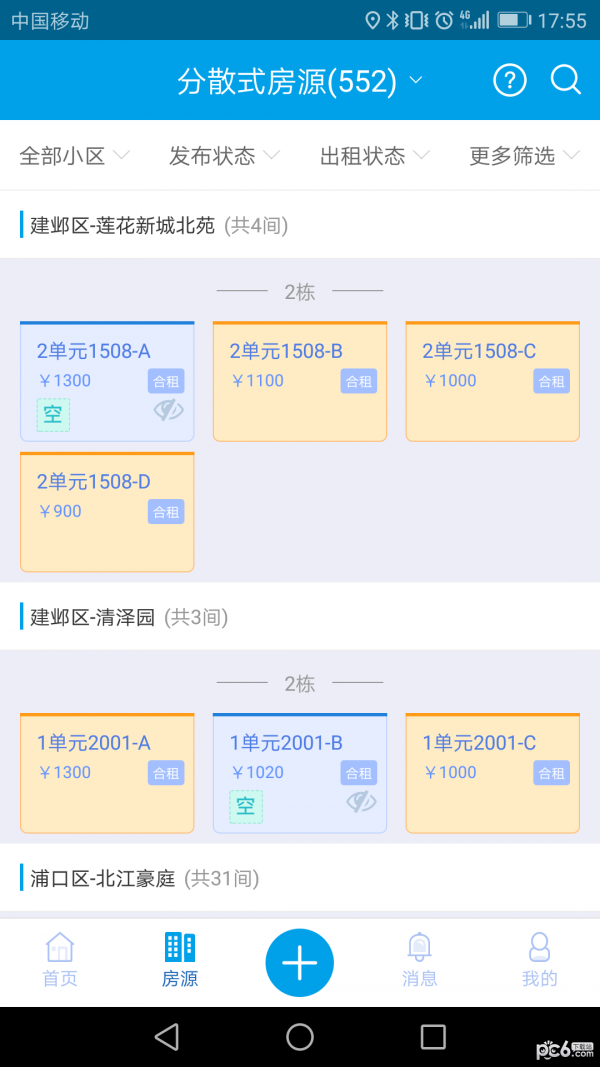The height and width of the screenshot is (1067, 600).
Task: Tap the blue plus add button
Action: pos(300,962)
